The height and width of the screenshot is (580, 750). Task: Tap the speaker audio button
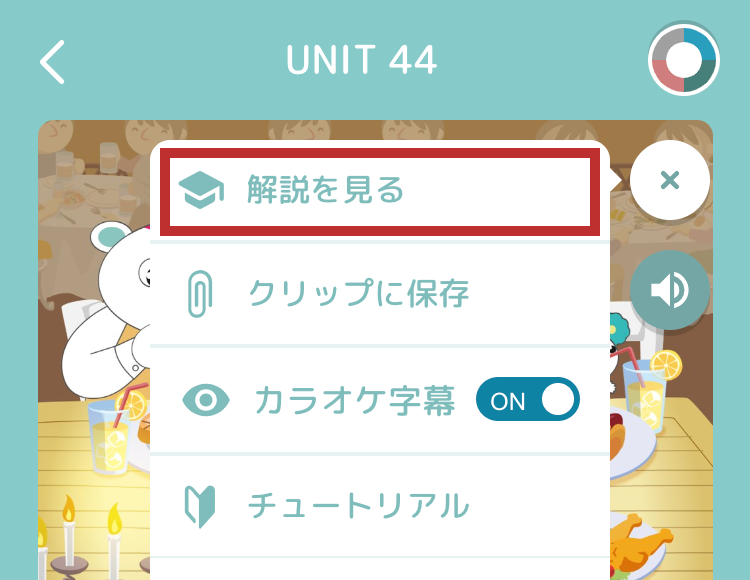[670, 291]
